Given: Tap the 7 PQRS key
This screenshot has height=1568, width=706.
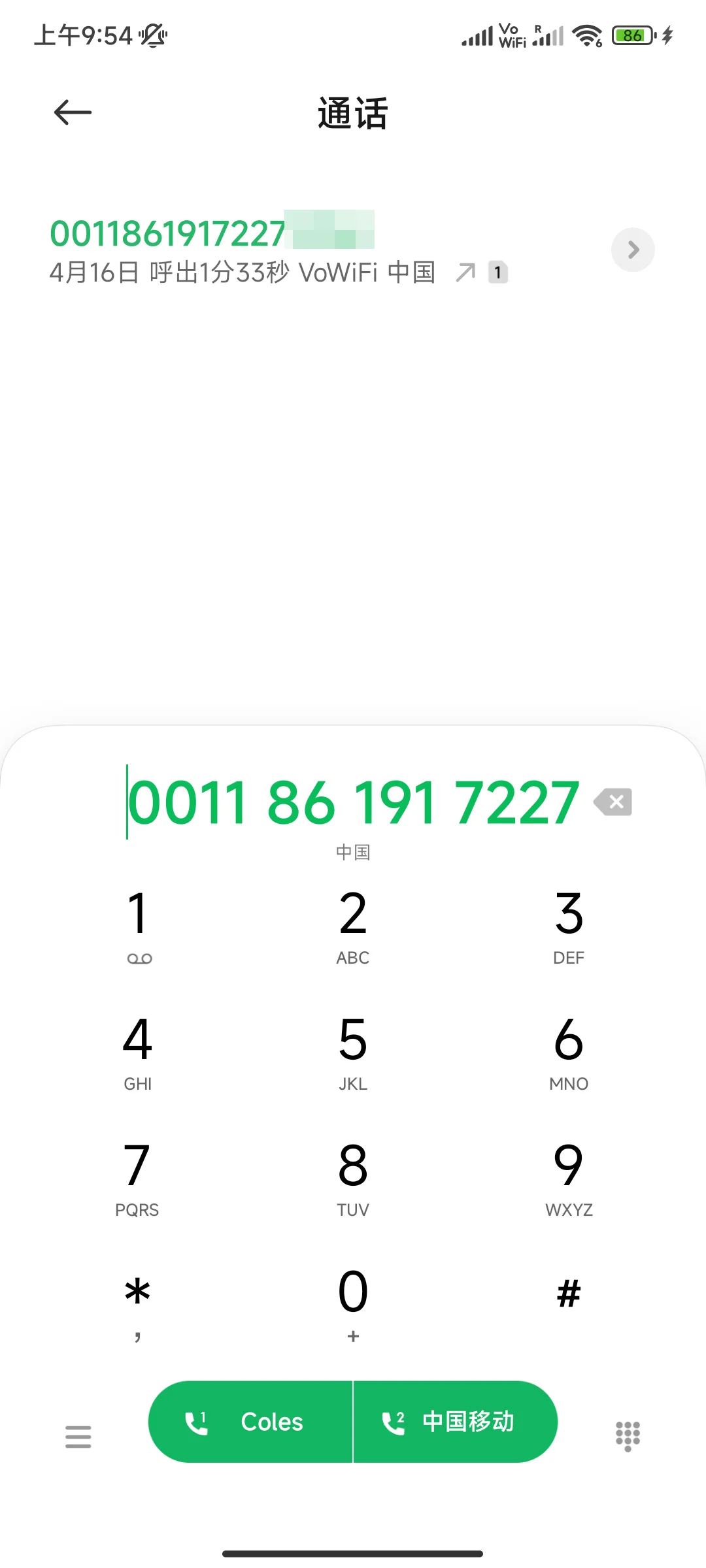Looking at the screenshot, I should pos(137,1177).
